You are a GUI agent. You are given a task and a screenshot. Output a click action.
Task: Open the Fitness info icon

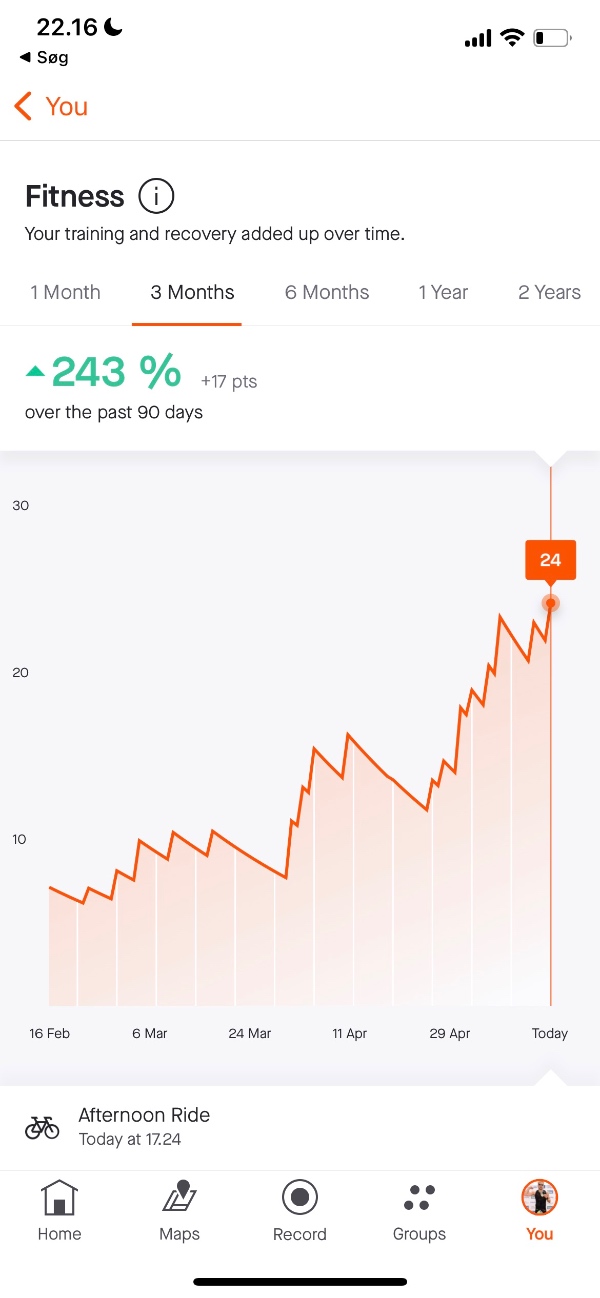156,196
